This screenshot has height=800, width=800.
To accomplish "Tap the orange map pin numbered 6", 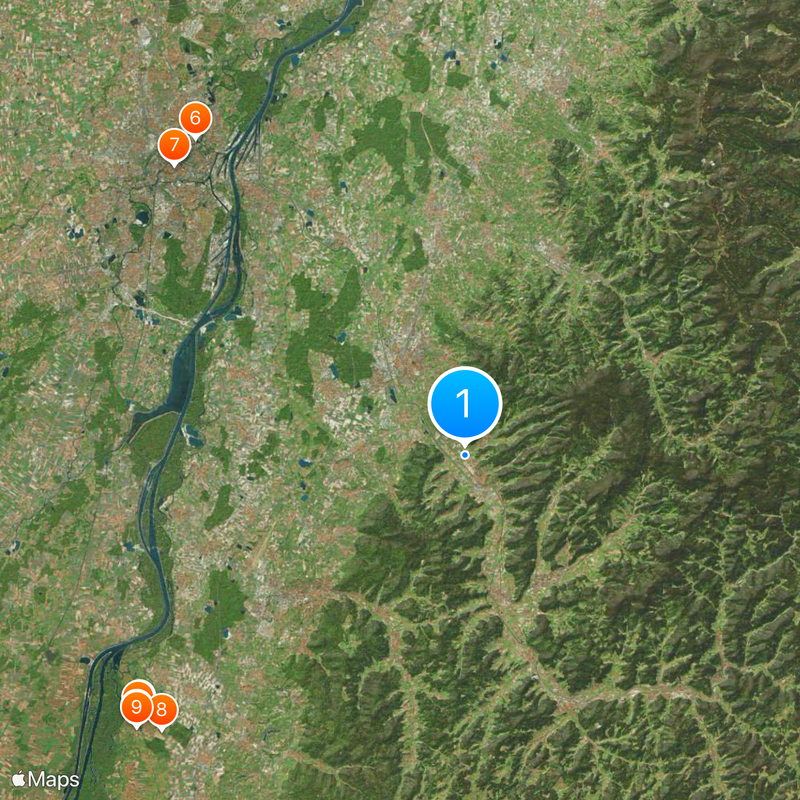I will [195, 118].
